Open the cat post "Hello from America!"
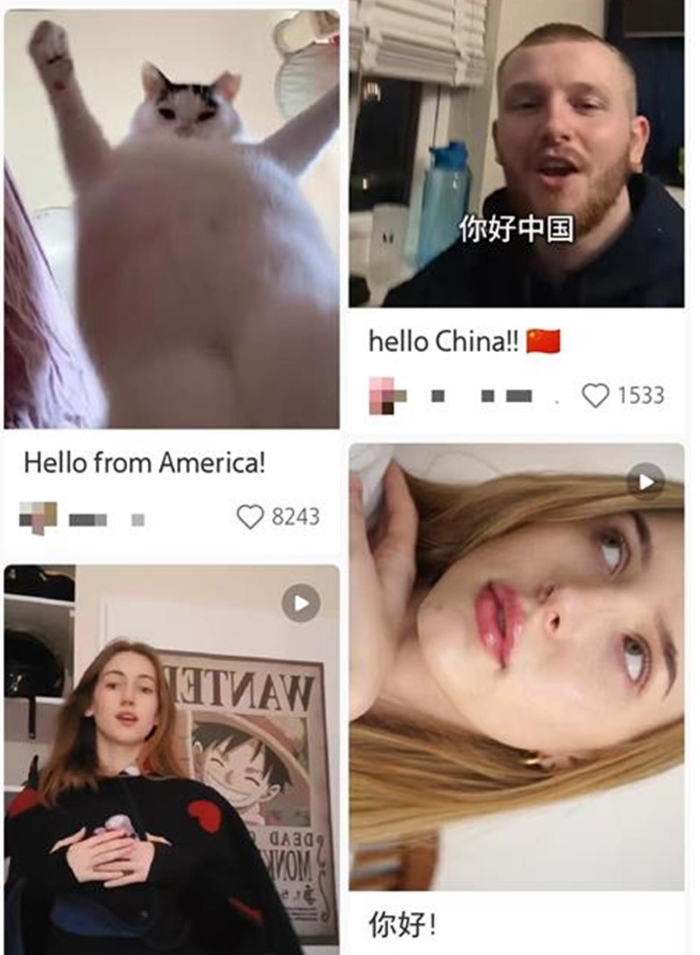700x955 pixels. click(171, 220)
